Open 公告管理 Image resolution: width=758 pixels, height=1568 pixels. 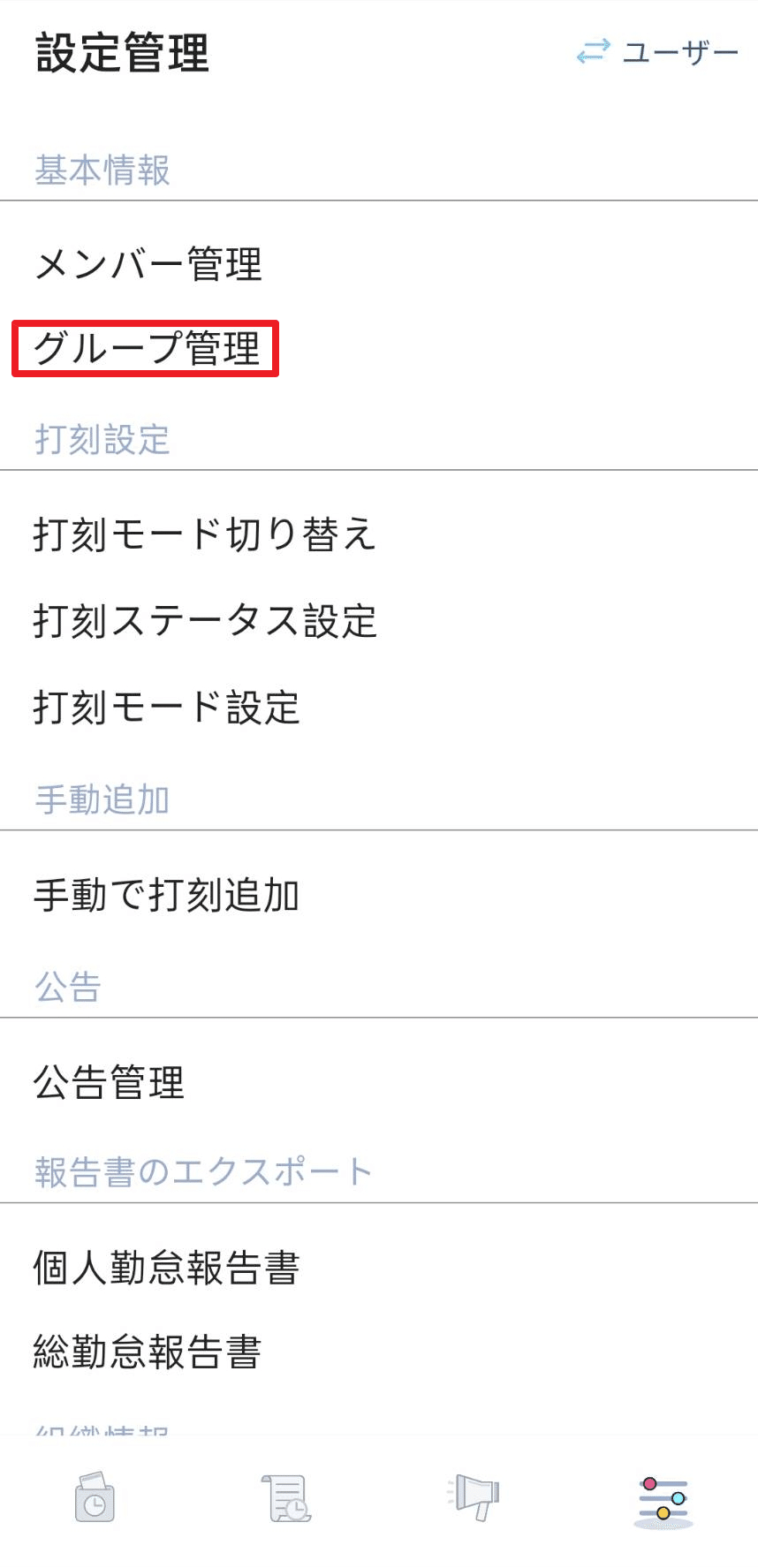point(110,1082)
